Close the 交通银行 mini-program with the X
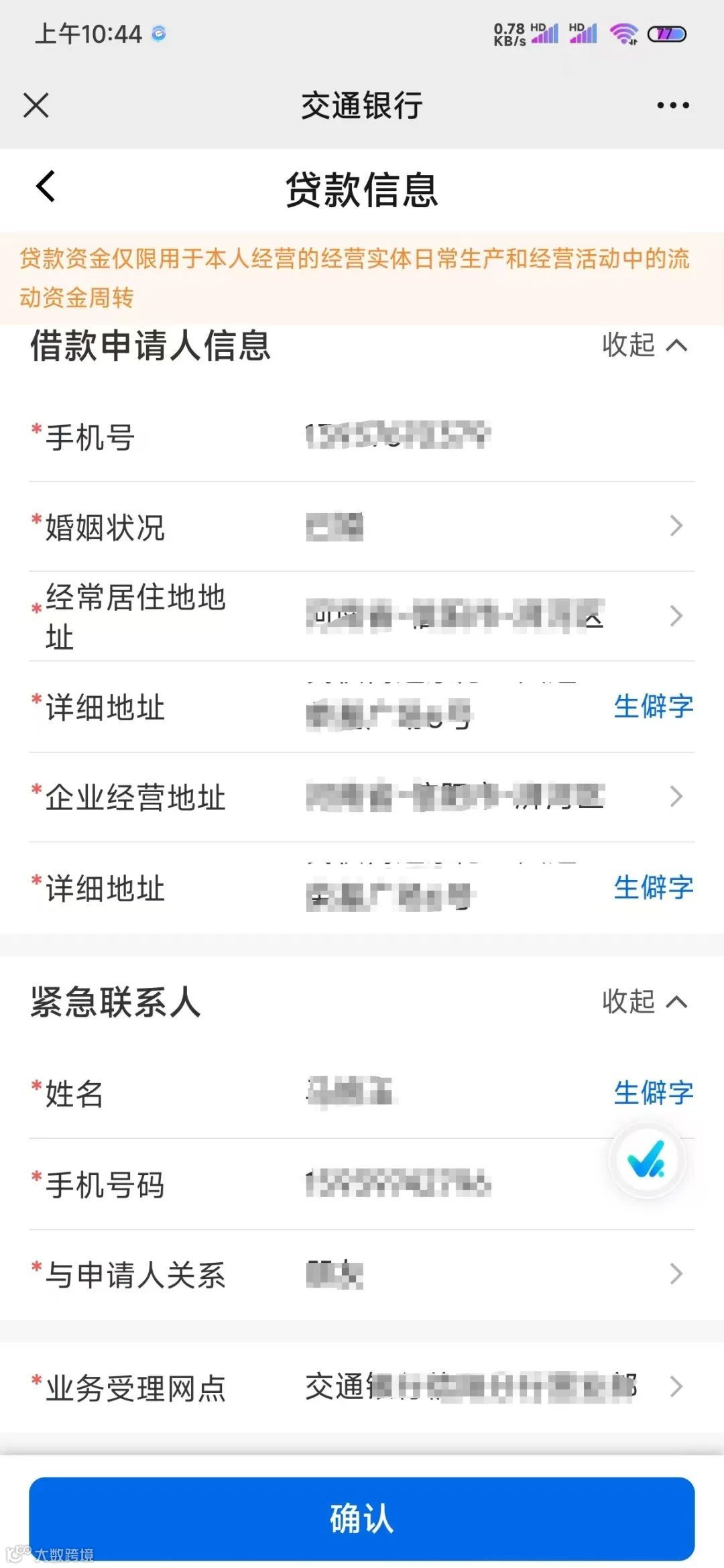Viewport: 724px width, 1568px height. pyautogui.click(x=35, y=104)
